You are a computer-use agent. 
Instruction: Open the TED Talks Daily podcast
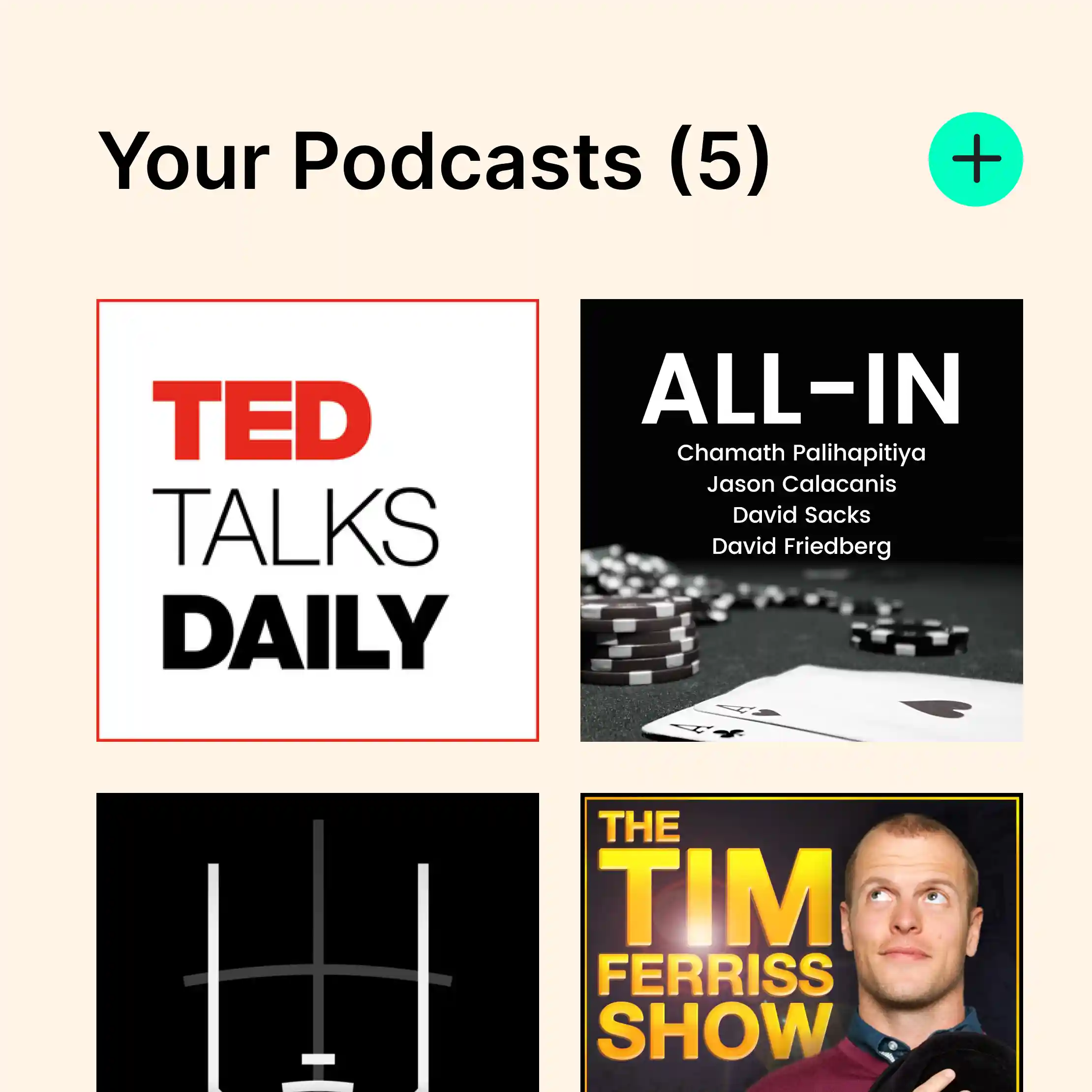point(318,520)
